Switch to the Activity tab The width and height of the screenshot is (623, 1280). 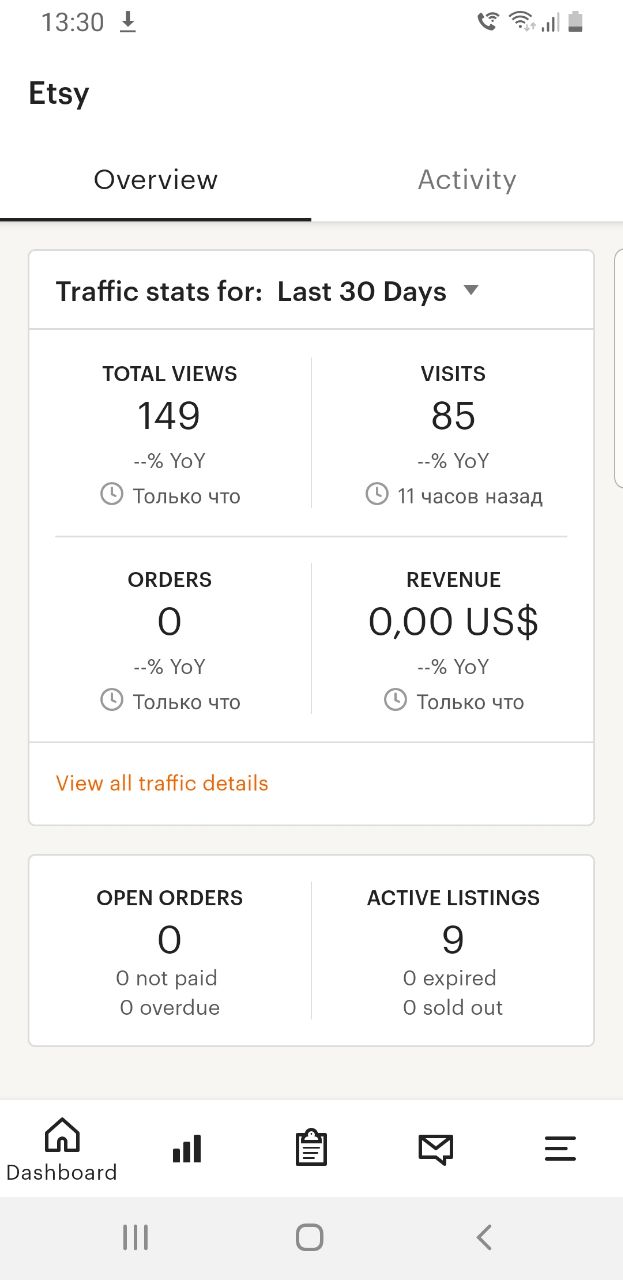click(467, 180)
